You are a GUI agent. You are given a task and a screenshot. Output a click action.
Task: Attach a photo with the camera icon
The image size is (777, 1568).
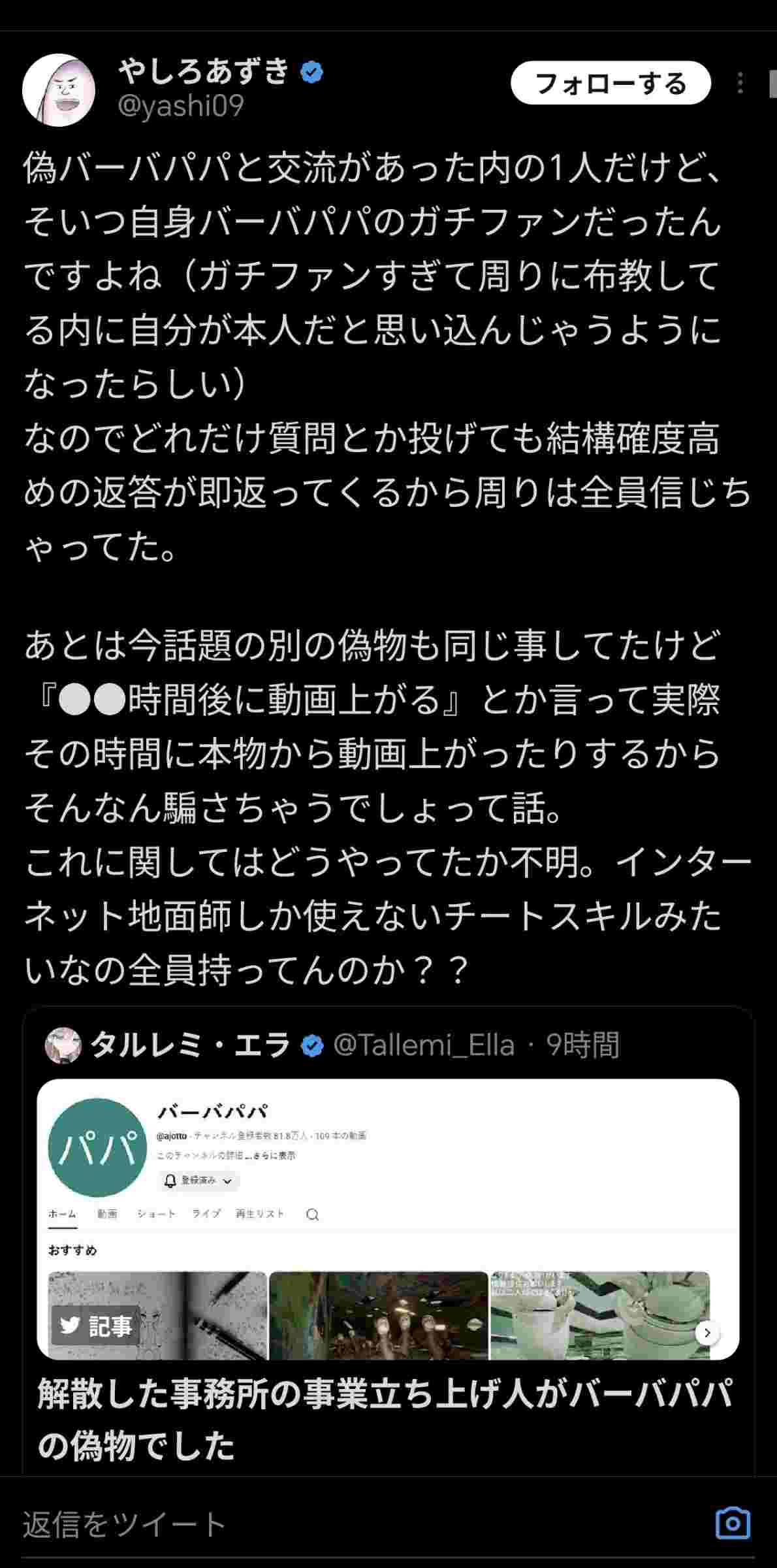(x=733, y=1524)
